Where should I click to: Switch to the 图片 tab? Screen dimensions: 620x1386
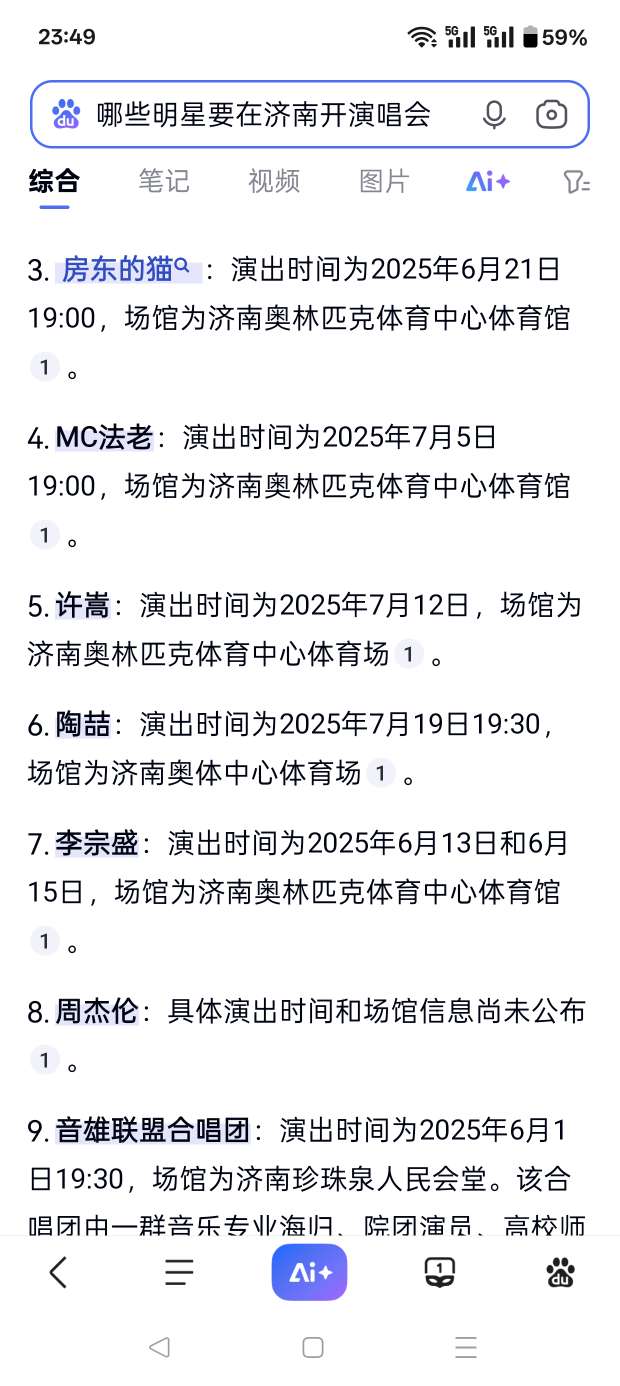(x=384, y=181)
